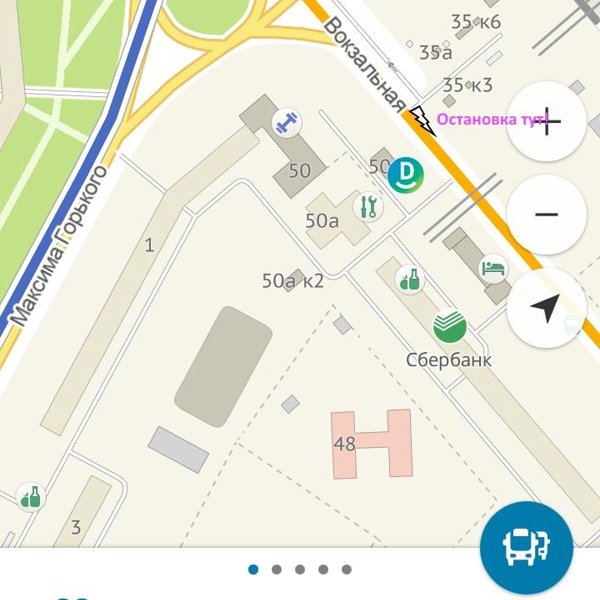Open the repair service marker near 50а
This screenshot has width=600, height=600.
pos(369,206)
